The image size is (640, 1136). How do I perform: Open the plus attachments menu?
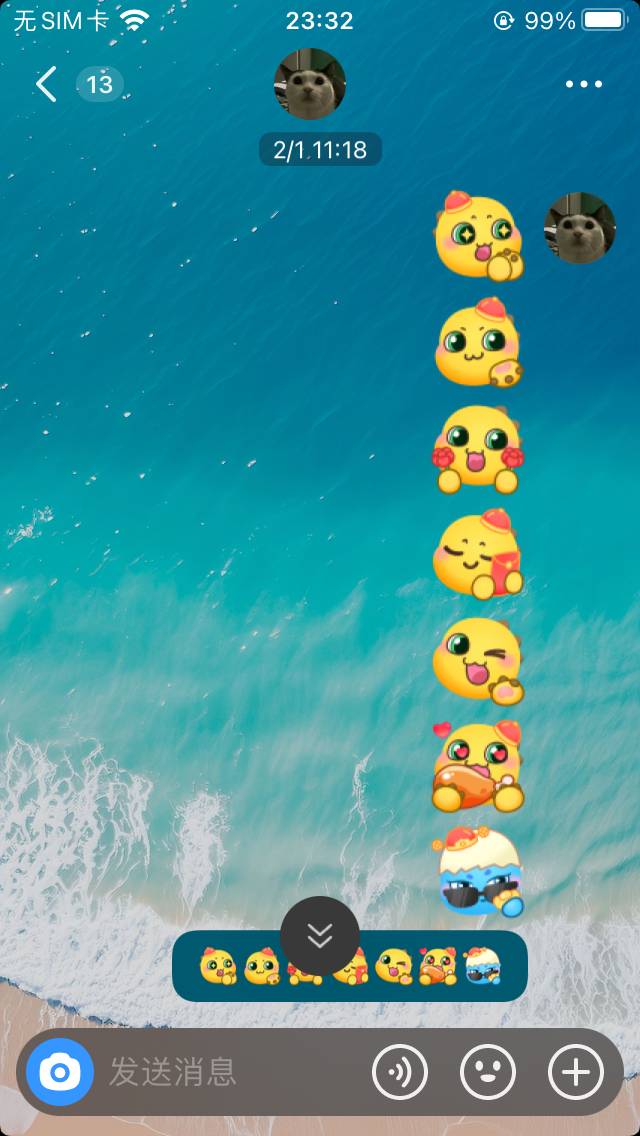point(576,1073)
